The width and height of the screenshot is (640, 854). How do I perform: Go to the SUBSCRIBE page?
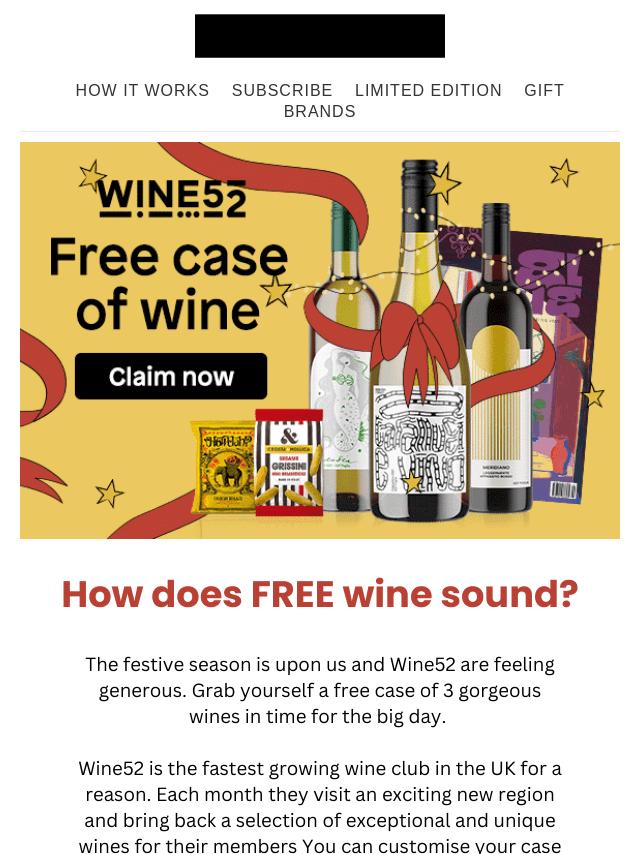tap(282, 90)
